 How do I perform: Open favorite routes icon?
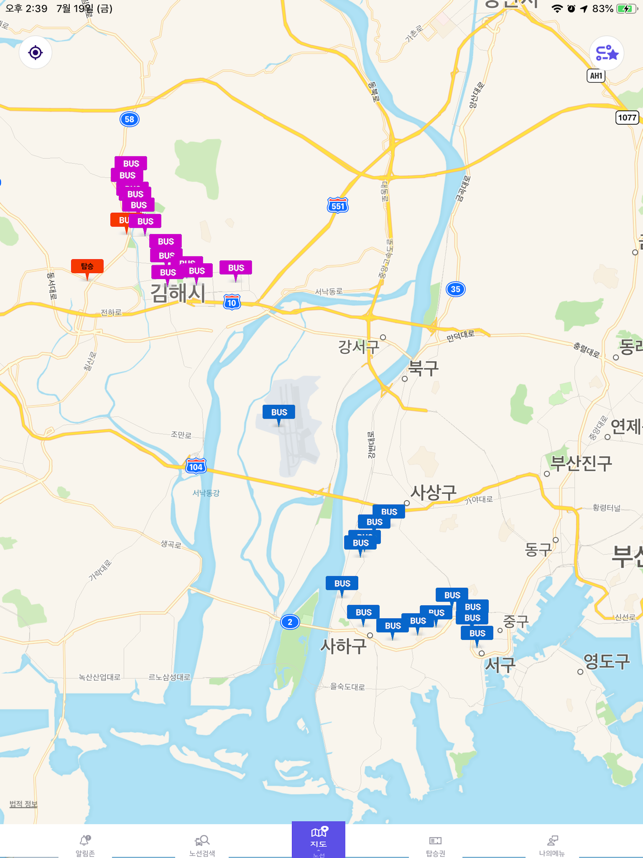[x=606, y=52]
